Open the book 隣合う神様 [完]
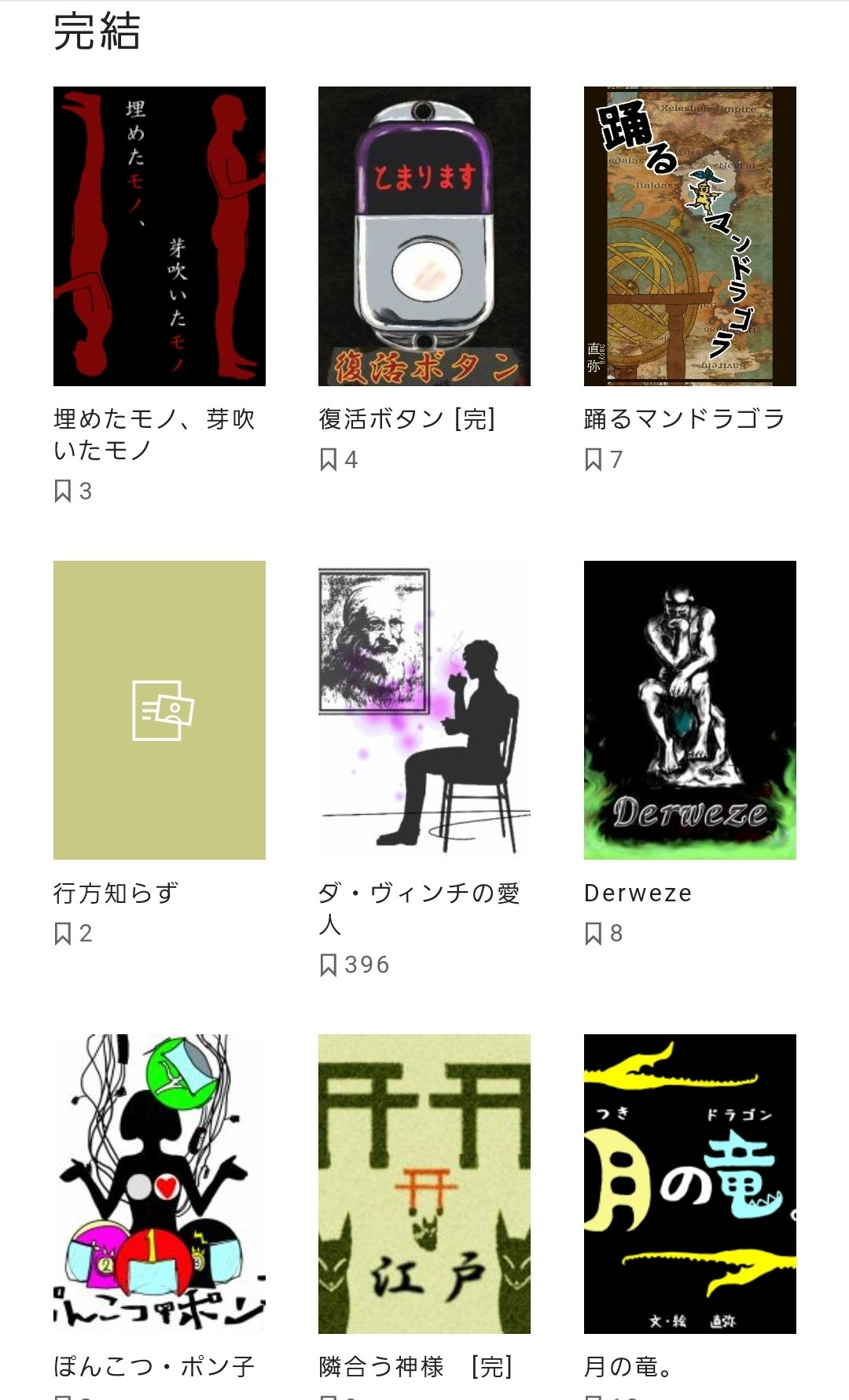Screen dimensions: 849x1400 [x=424, y=1183]
